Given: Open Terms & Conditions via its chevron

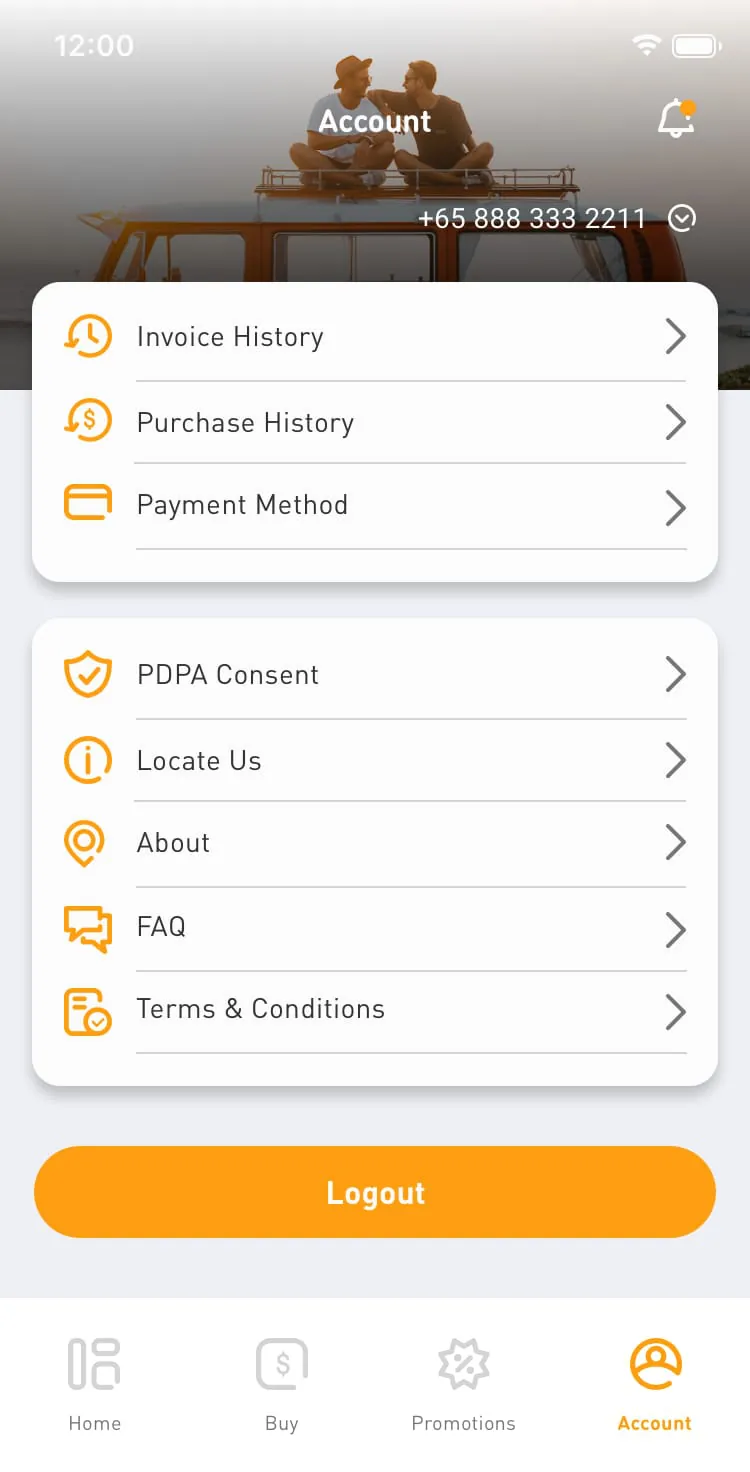Looking at the screenshot, I should click(676, 1012).
